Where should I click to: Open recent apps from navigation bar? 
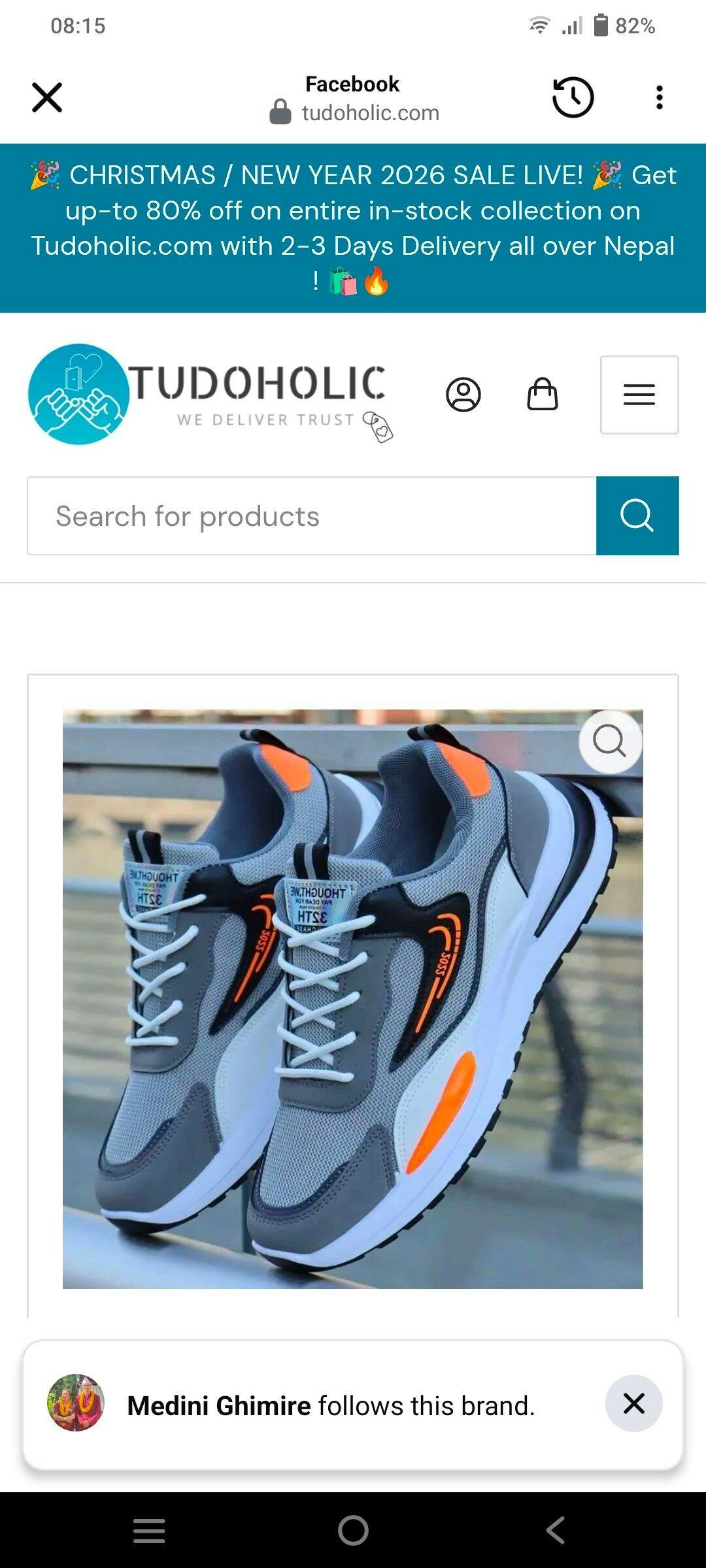click(x=149, y=1530)
